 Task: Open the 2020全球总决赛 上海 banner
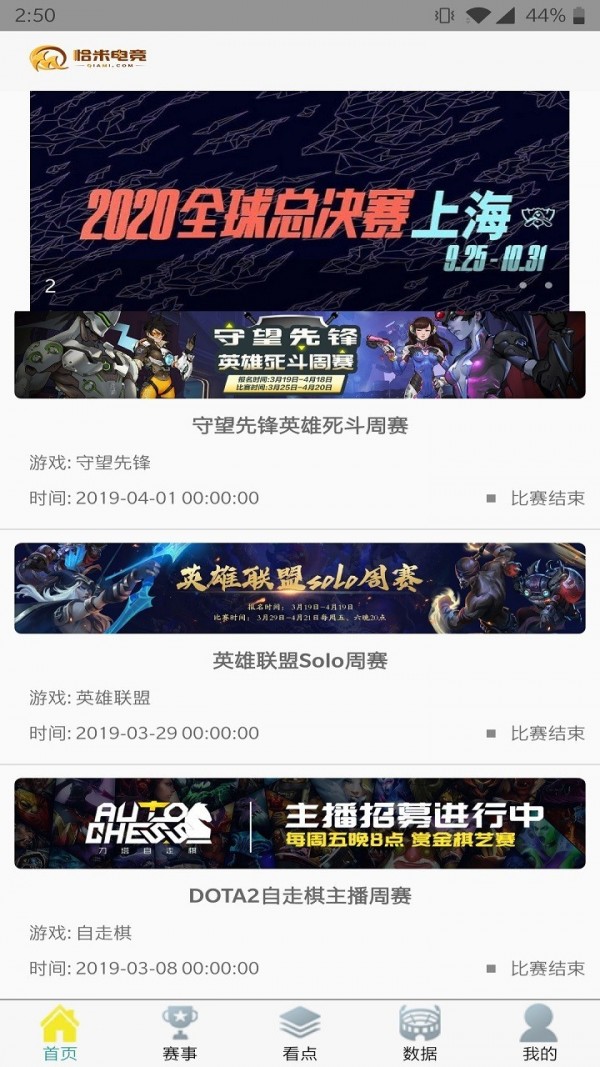coord(300,200)
